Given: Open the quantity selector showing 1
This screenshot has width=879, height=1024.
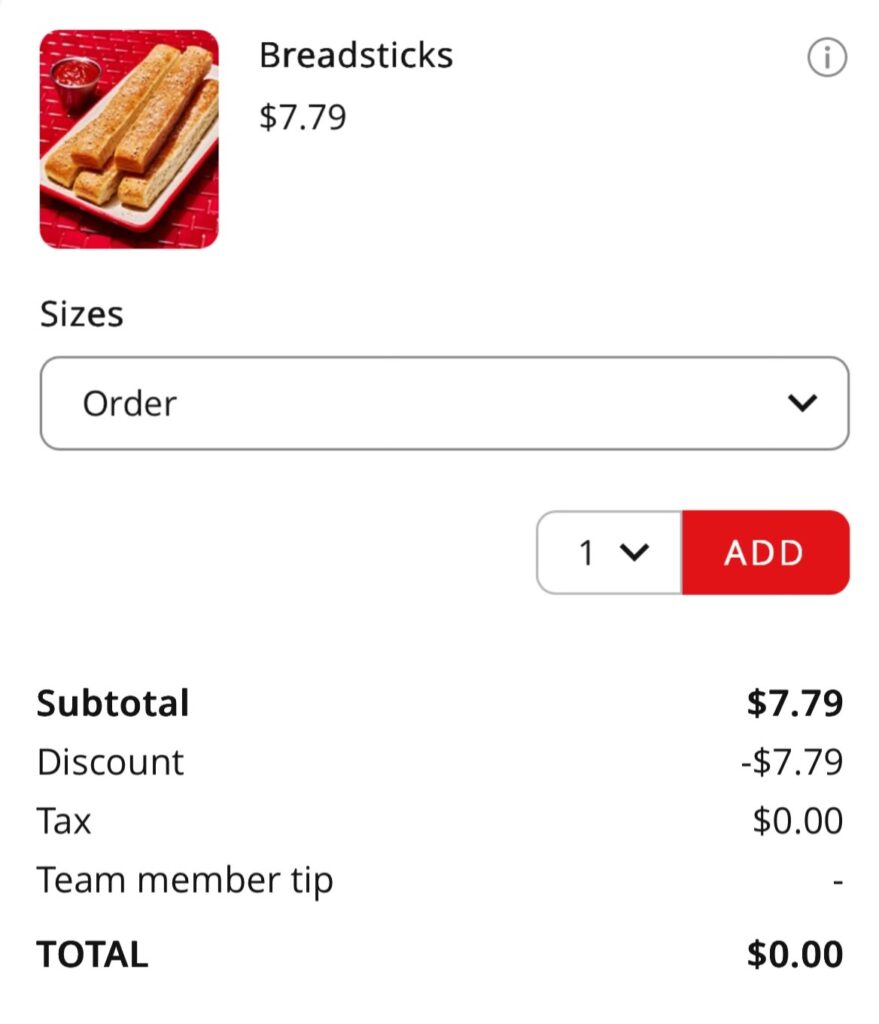Looking at the screenshot, I should coord(610,552).
